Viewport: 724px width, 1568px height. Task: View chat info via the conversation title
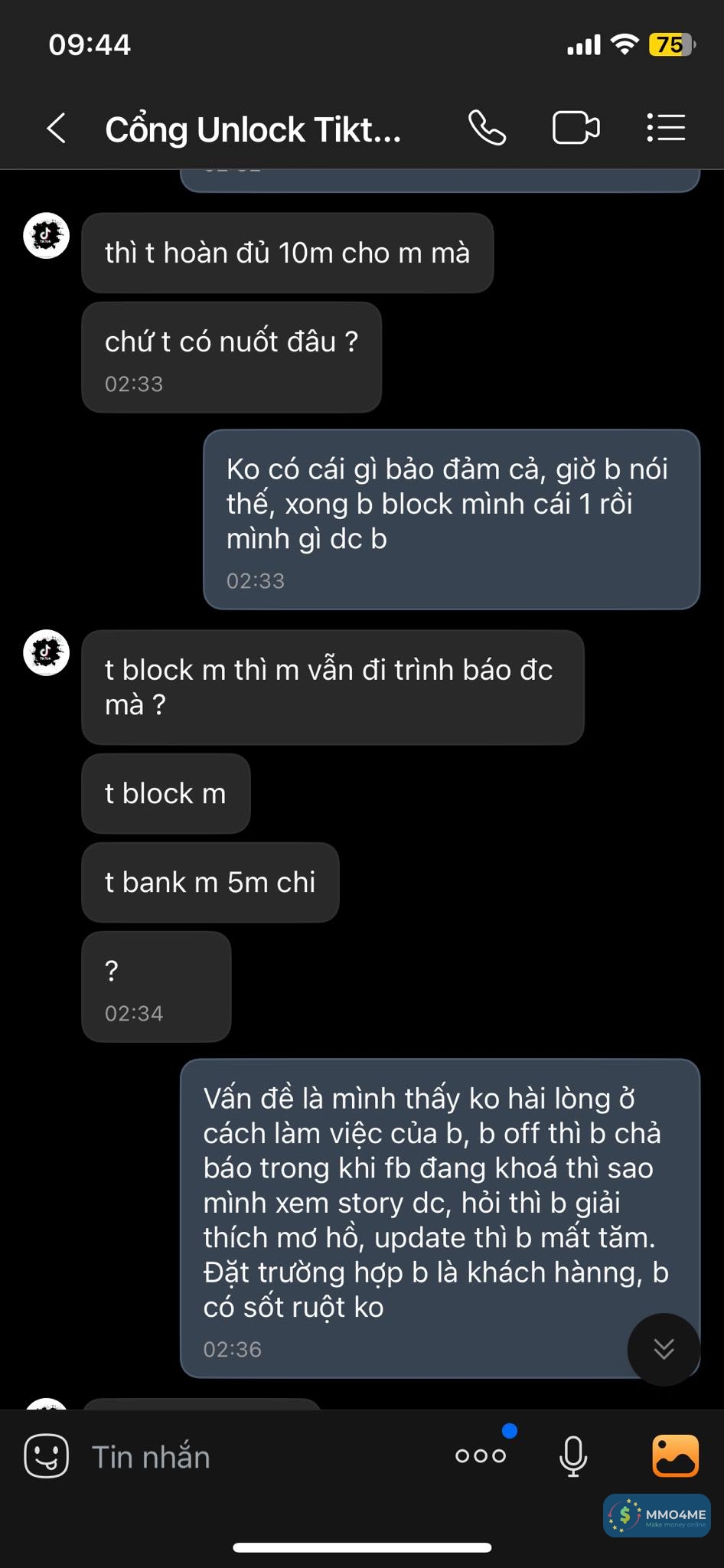pyautogui.click(x=253, y=129)
